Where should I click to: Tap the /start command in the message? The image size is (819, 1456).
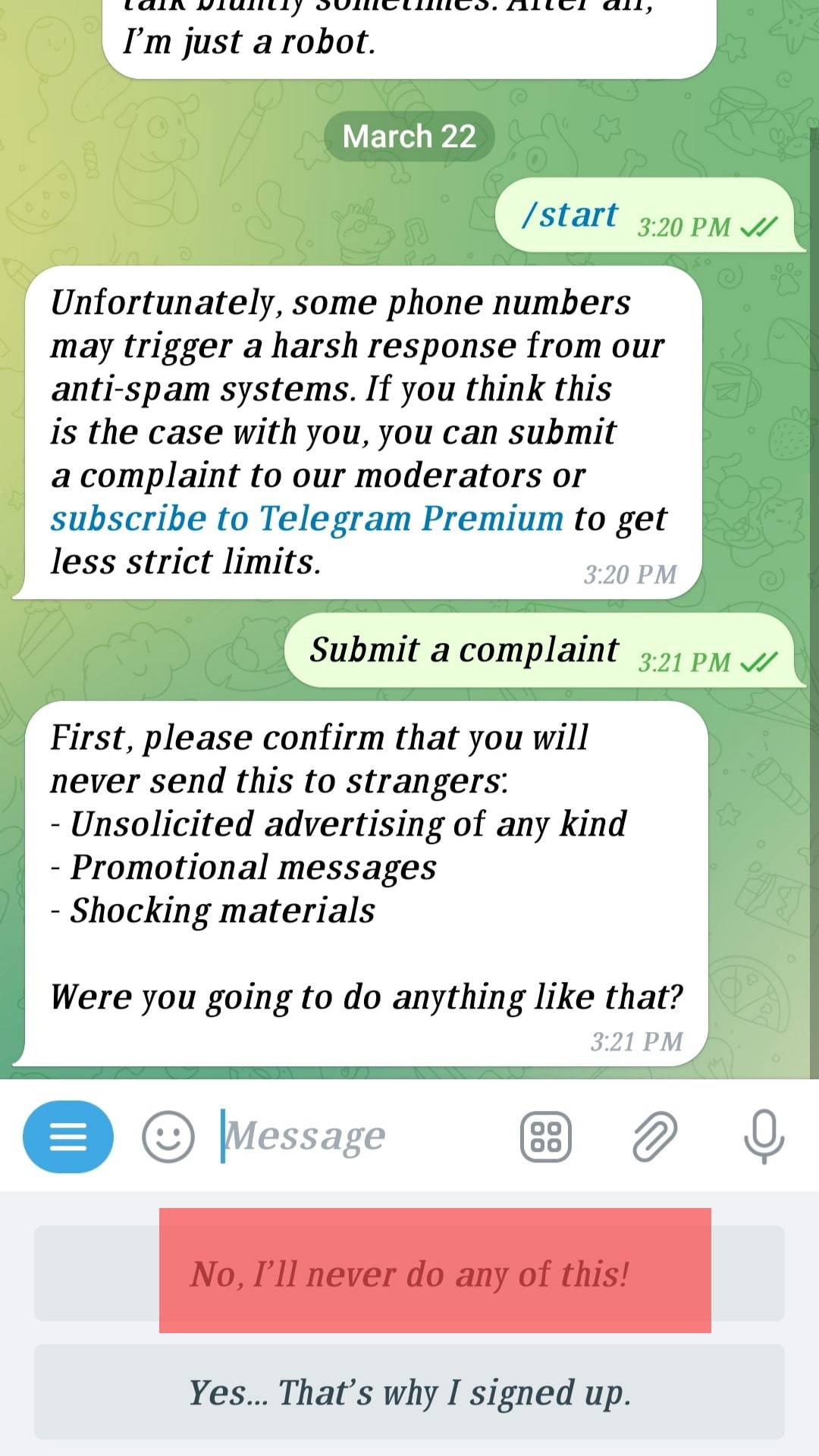(570, 215)
